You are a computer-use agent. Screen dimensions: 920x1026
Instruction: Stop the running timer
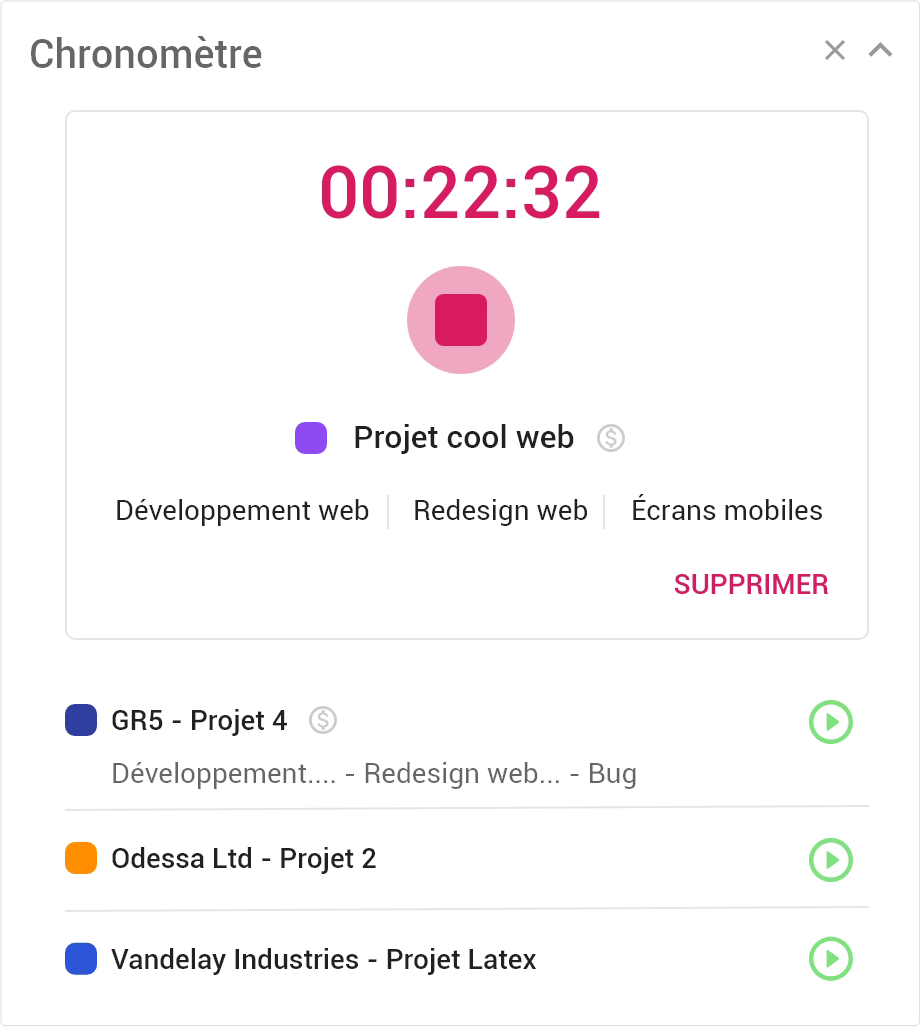[x=461, y=320]
